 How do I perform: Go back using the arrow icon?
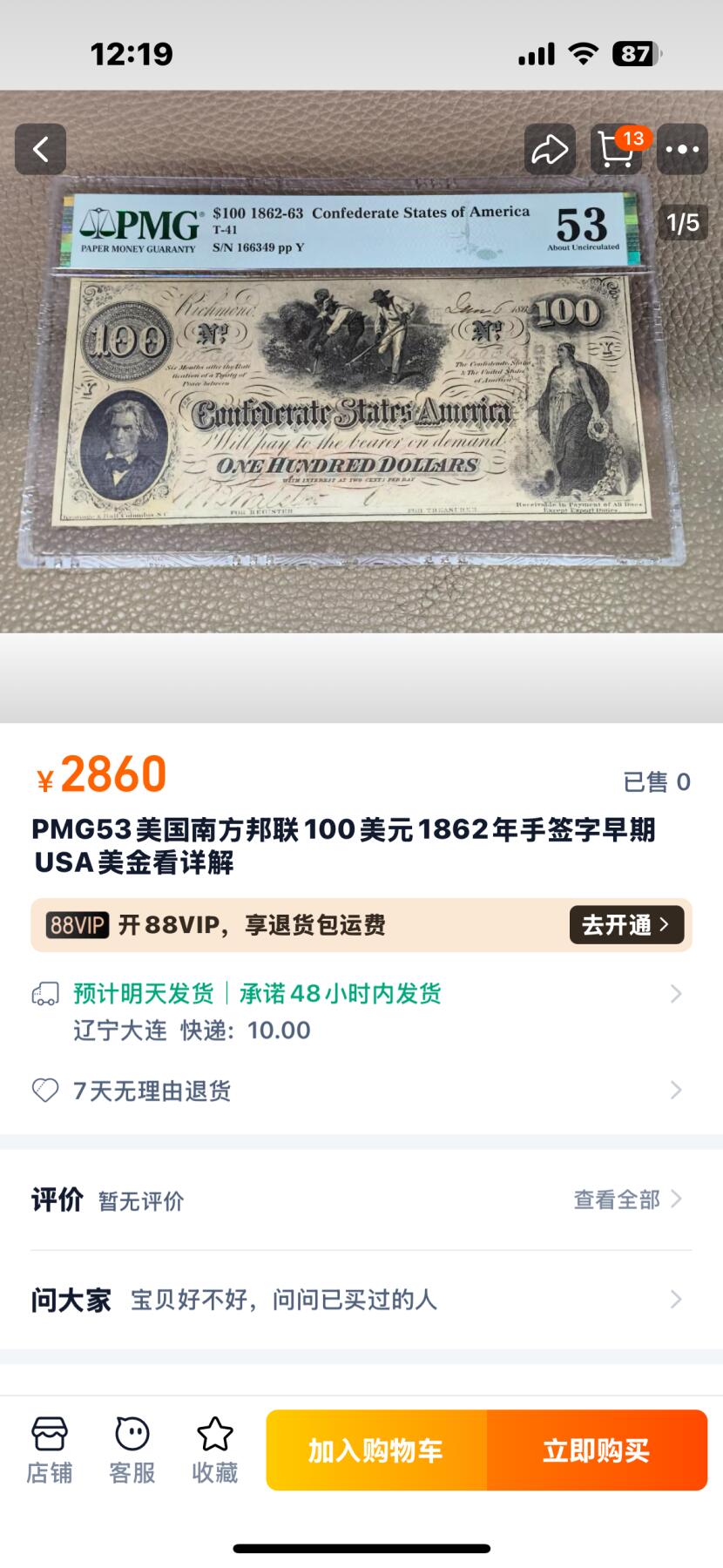pyautogui.click(x=40, y=150)
